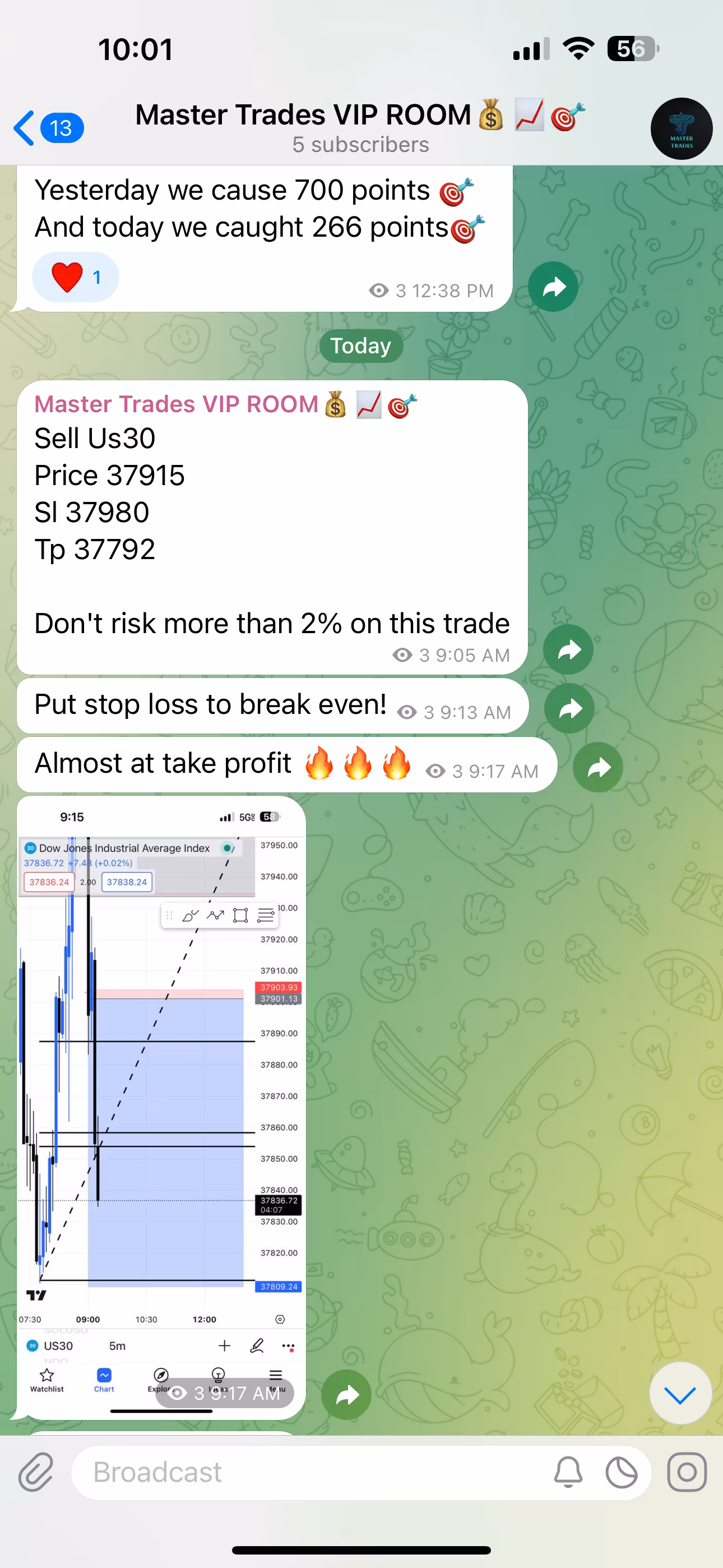Screen dimensions: 723x1568
Task: Attach a file with the paperclip
Action: tap(36, 1473)
